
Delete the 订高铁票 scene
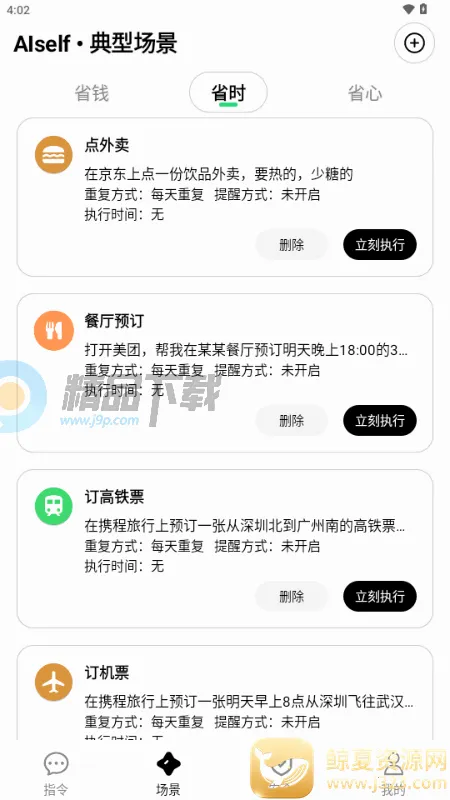[x=291, y=596]
